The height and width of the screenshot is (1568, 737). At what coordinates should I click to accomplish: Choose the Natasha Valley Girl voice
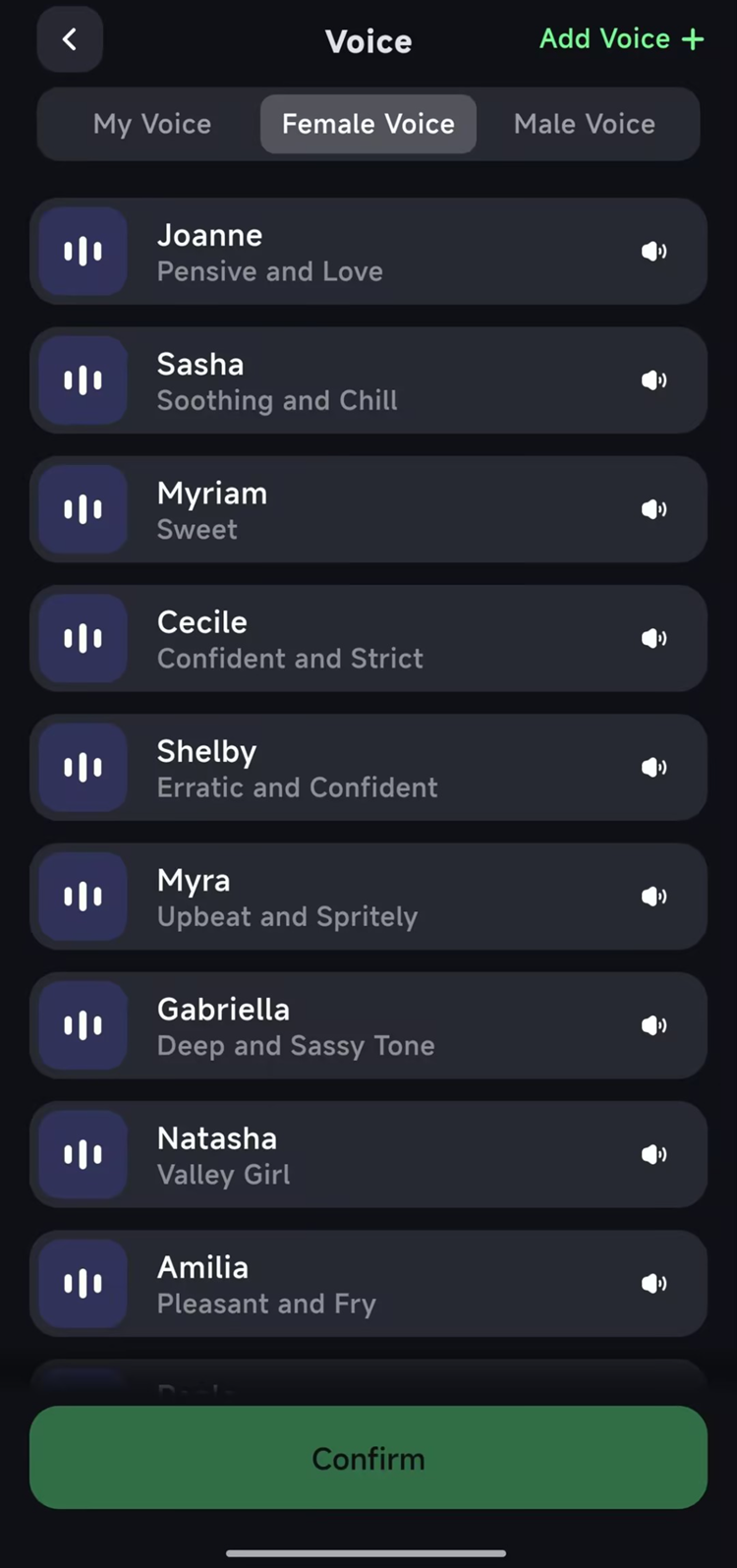368,1154
